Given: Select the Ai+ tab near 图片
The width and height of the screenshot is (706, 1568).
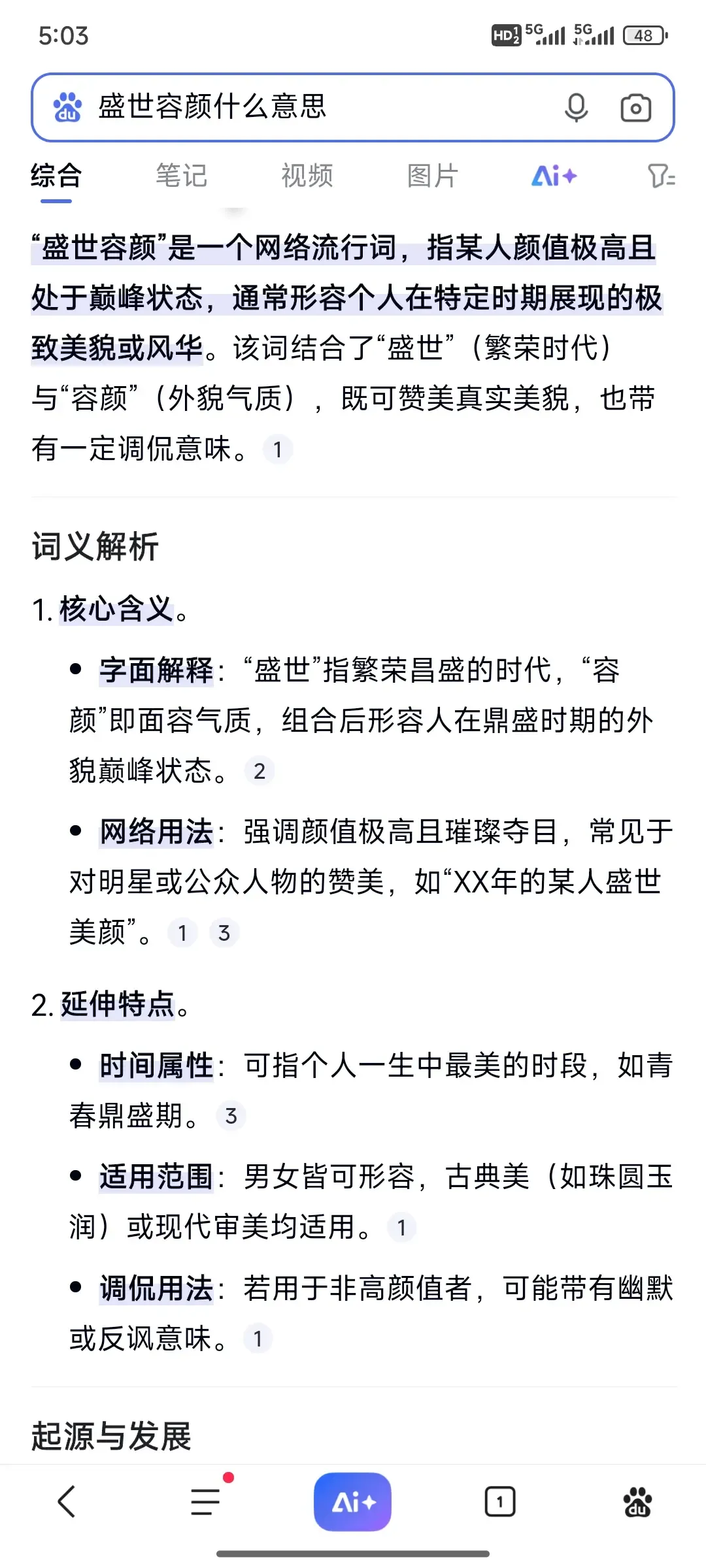Looking at the screenshot, I should pos(553,175).
